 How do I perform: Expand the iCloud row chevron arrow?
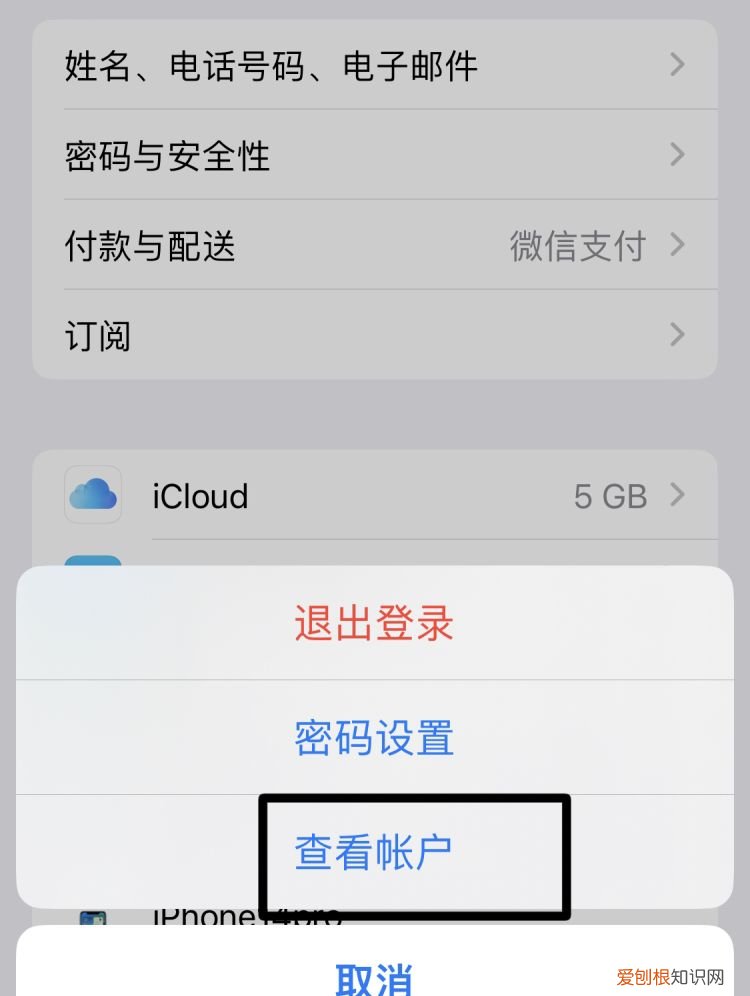point(677,495)
